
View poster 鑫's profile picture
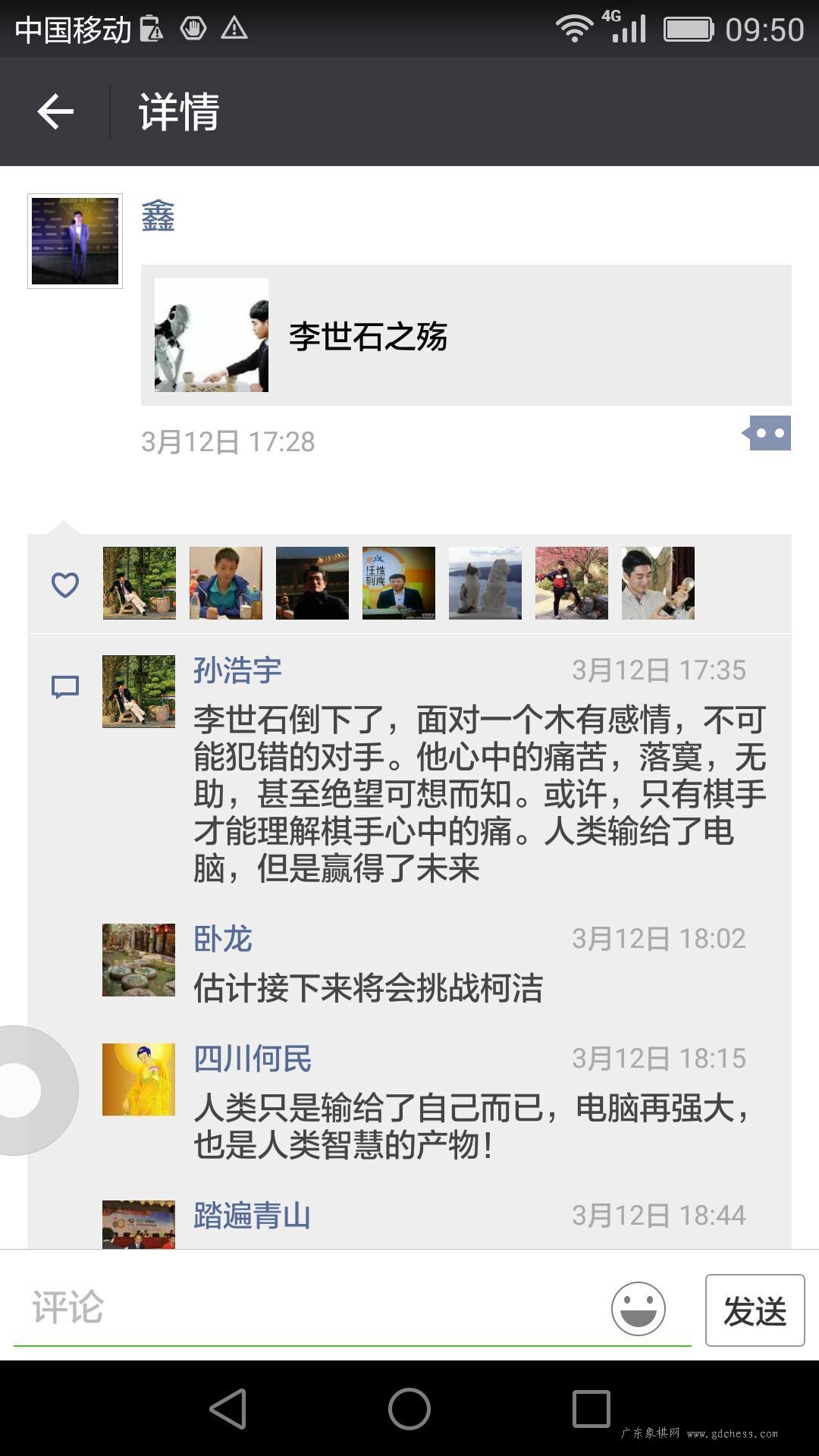(75, 241)
